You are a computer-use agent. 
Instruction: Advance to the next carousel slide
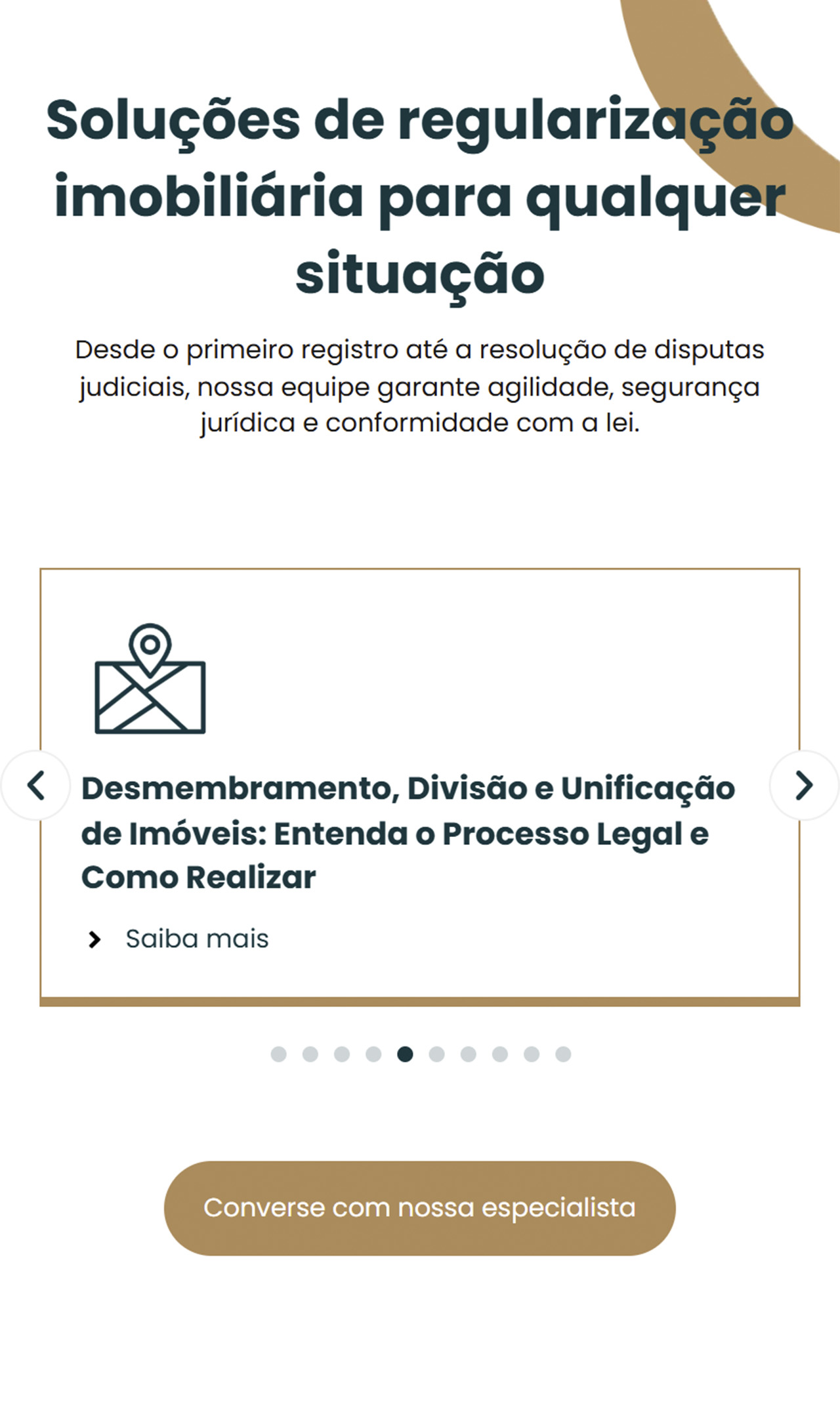[804, 785]
